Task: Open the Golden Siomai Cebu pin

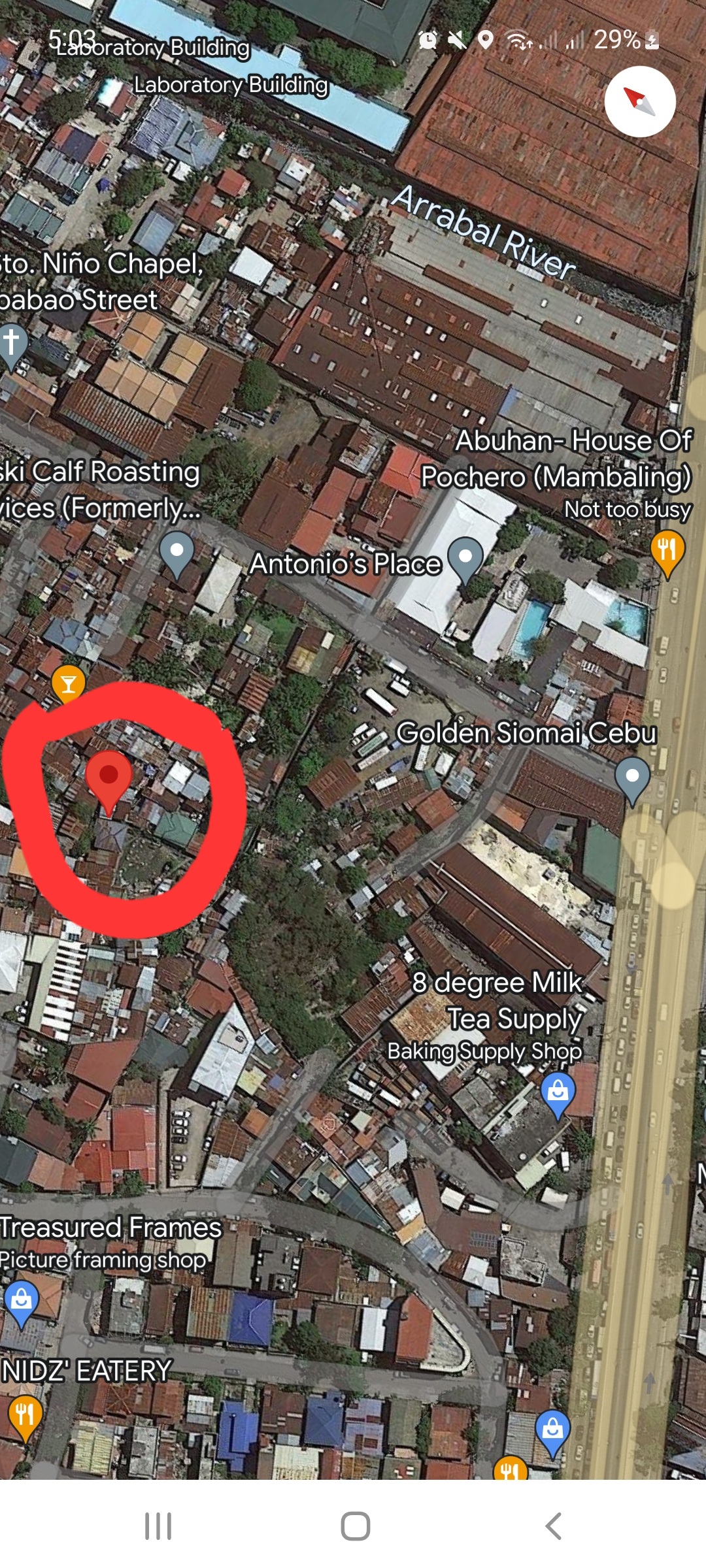Action: tap(632, 778)
